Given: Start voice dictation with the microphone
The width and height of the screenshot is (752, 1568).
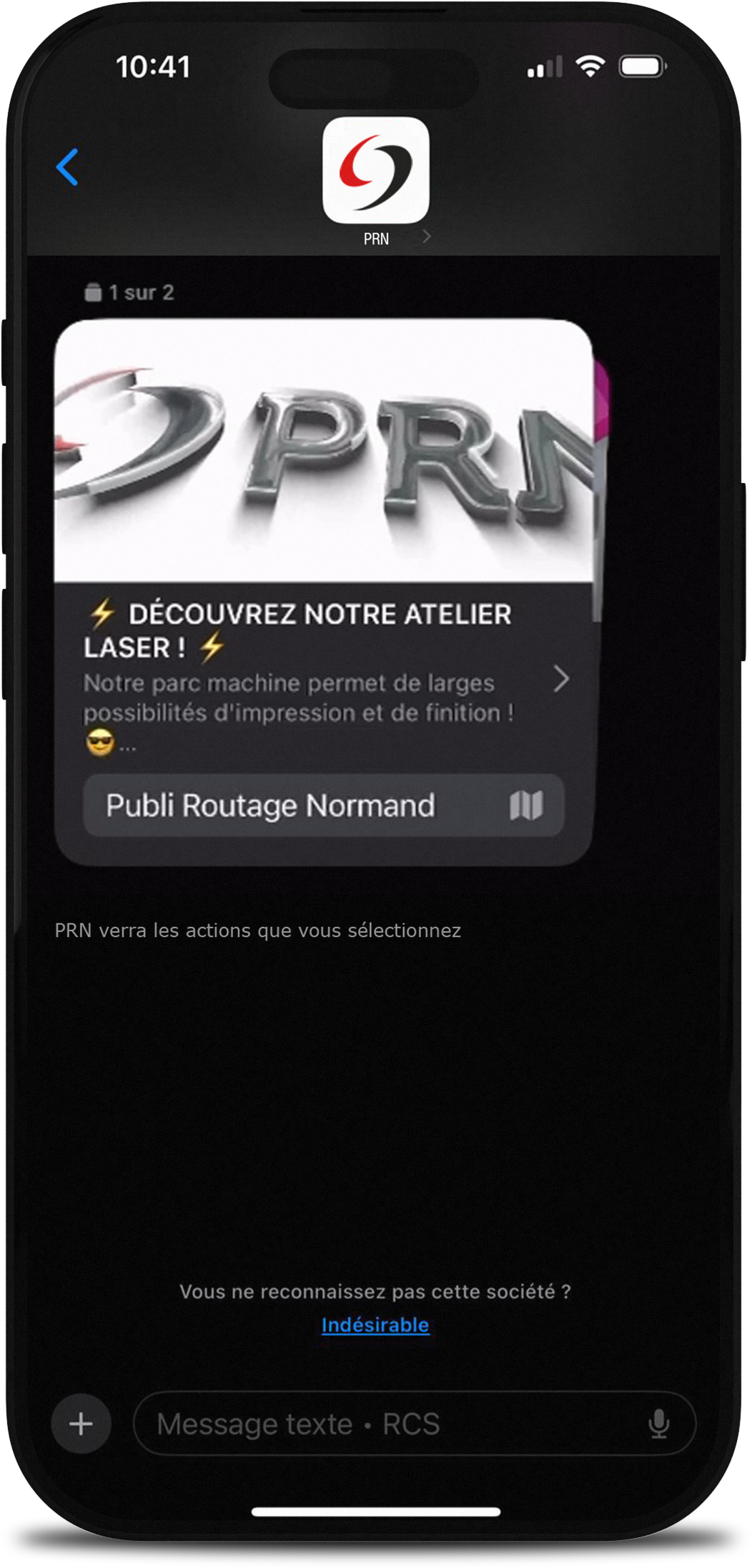Looking at the screenshot, I should [x=658, y=1424].
